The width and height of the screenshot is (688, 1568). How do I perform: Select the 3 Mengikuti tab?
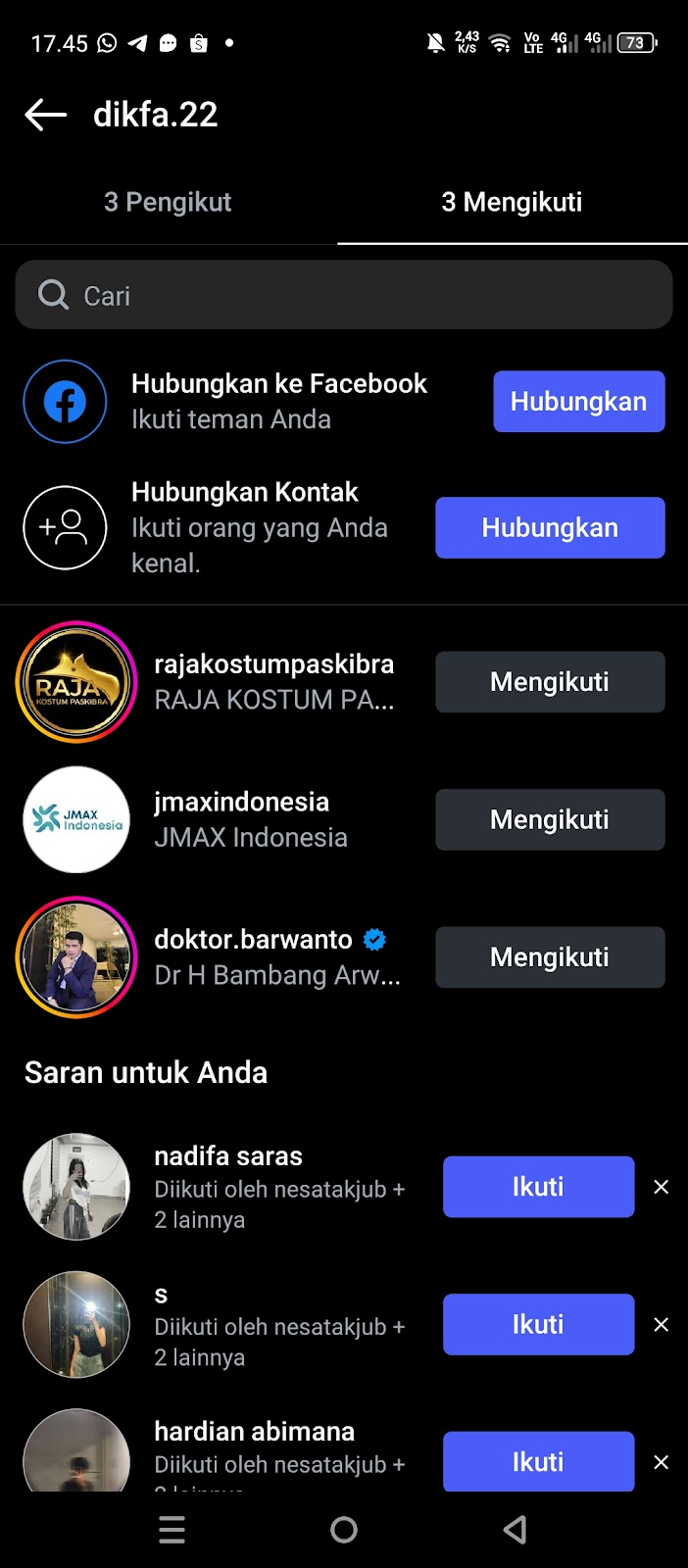click(x=512, y=202)
